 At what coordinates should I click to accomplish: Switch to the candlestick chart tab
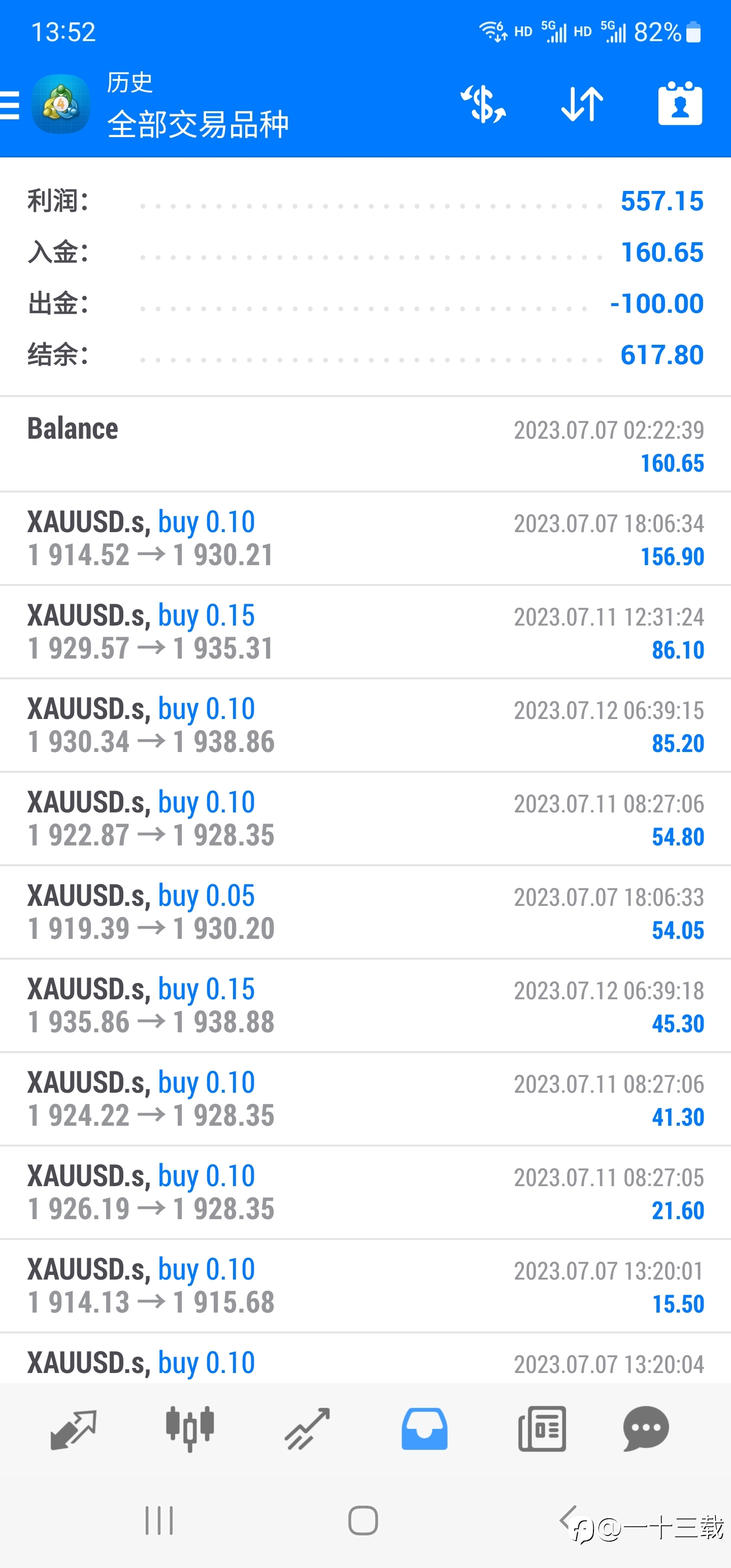(190, 1428)
